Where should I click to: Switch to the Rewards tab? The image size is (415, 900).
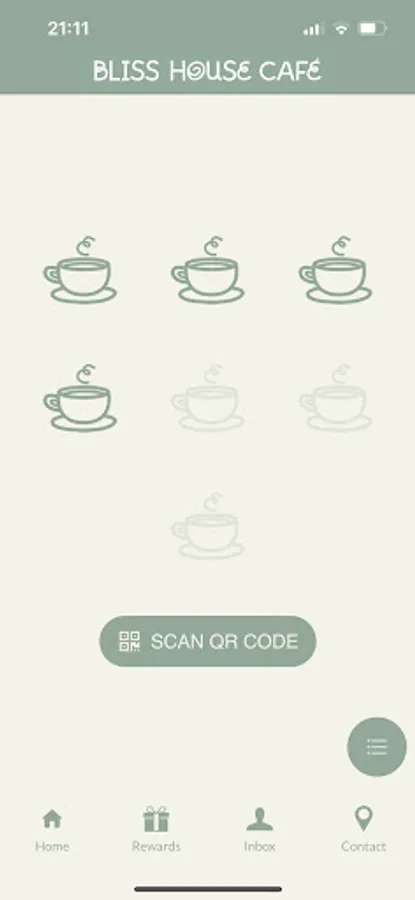click(x=156, y=829)
